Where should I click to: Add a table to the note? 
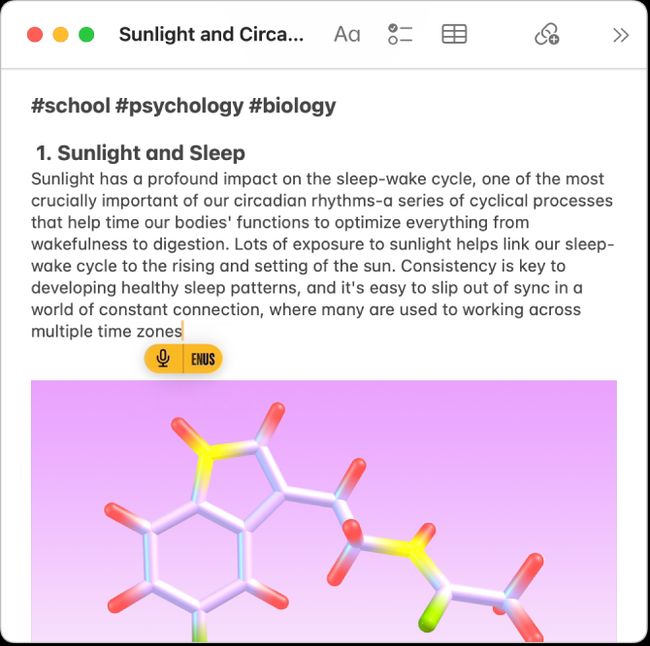point(454,35)
